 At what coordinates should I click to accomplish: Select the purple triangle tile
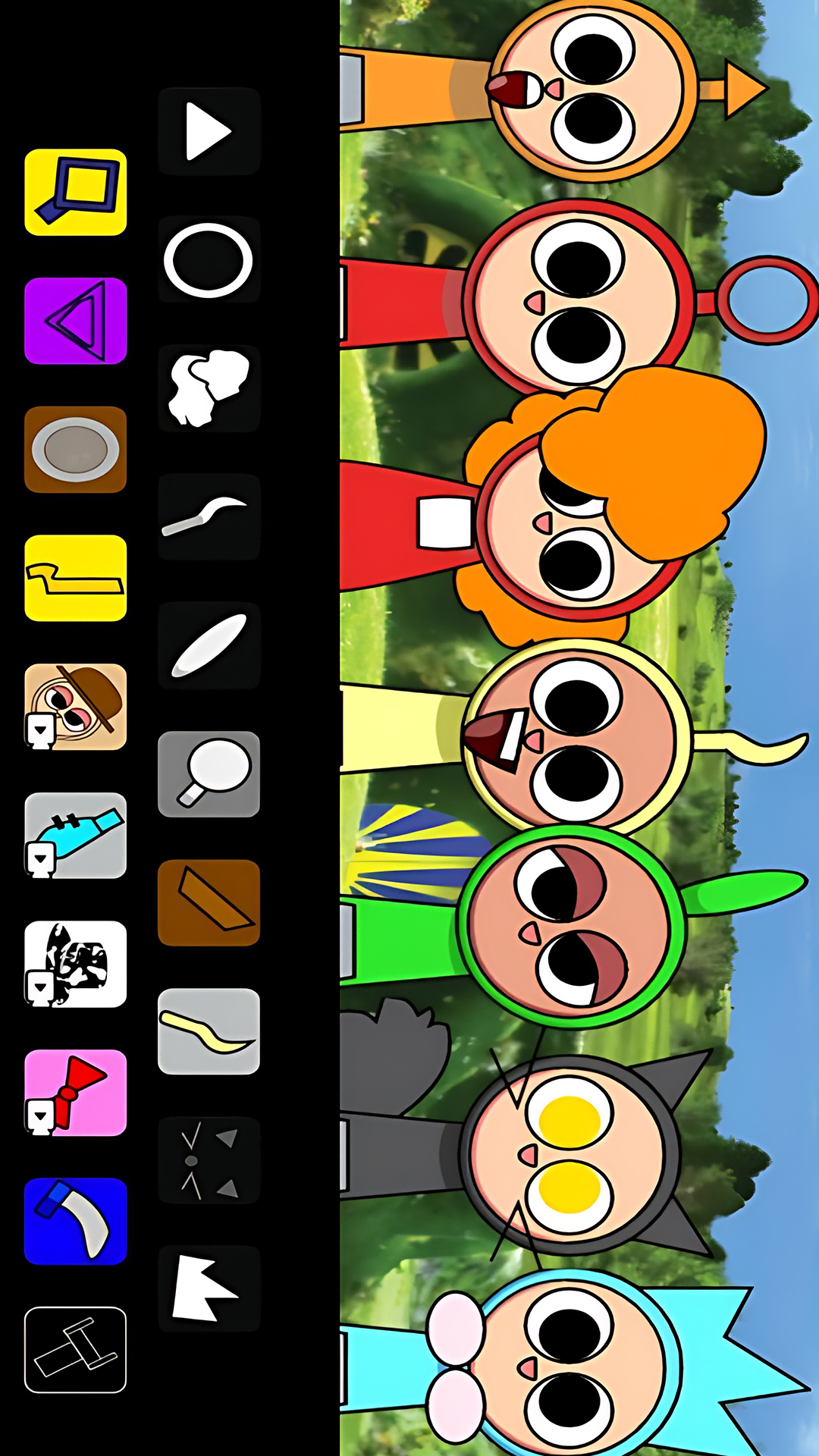[76, 321]
